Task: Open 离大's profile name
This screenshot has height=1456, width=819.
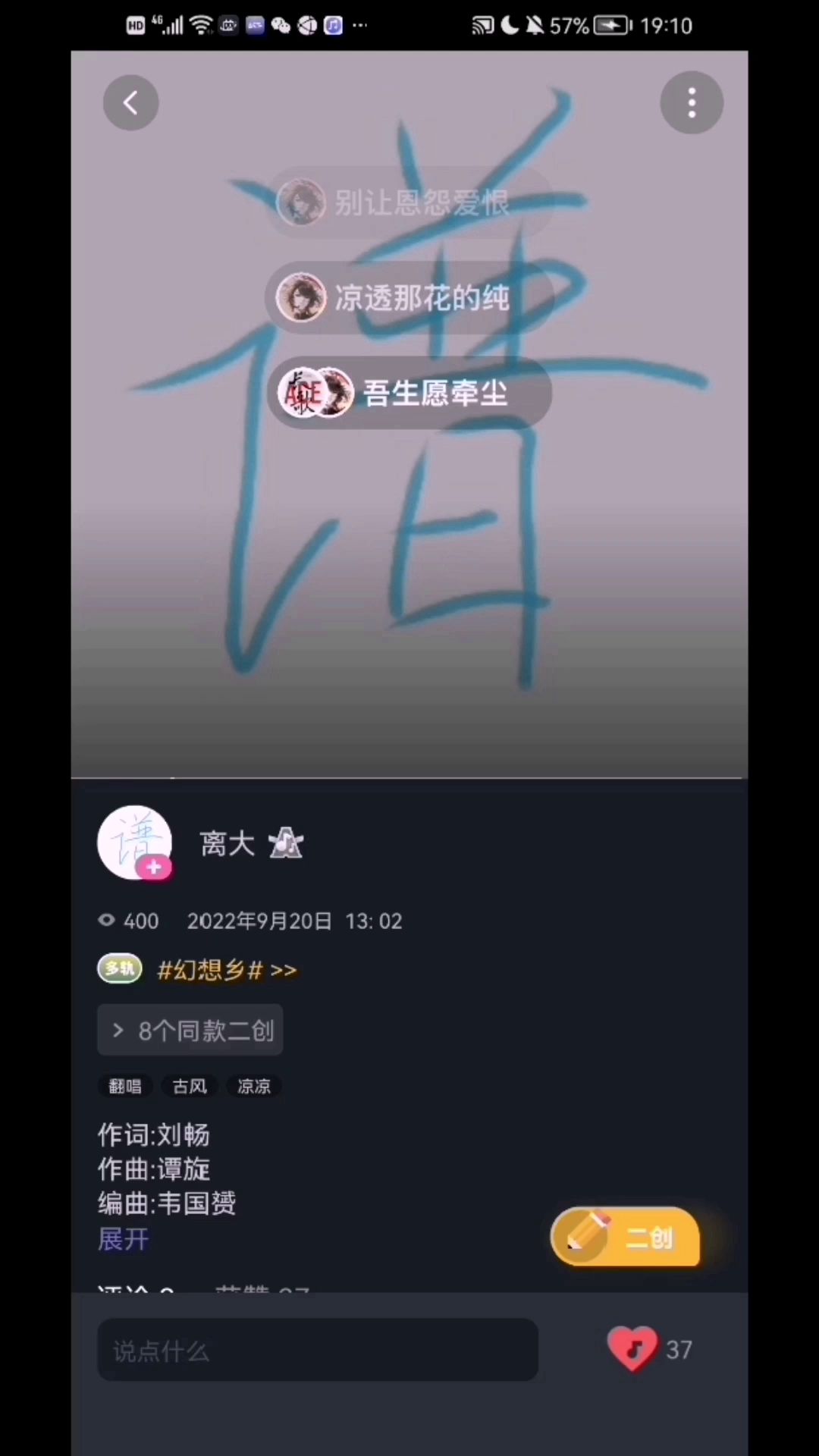Action: tap(227, 844)
